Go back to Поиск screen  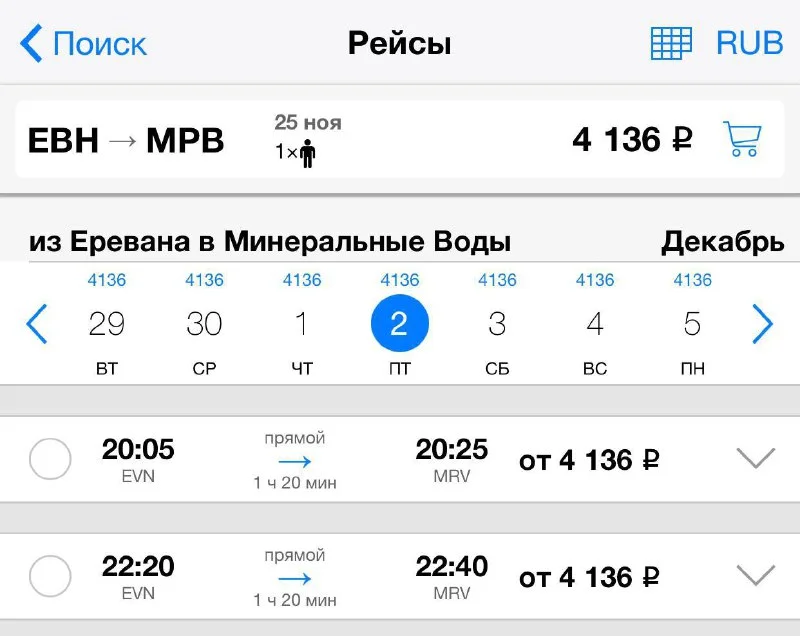click(83, 44)
